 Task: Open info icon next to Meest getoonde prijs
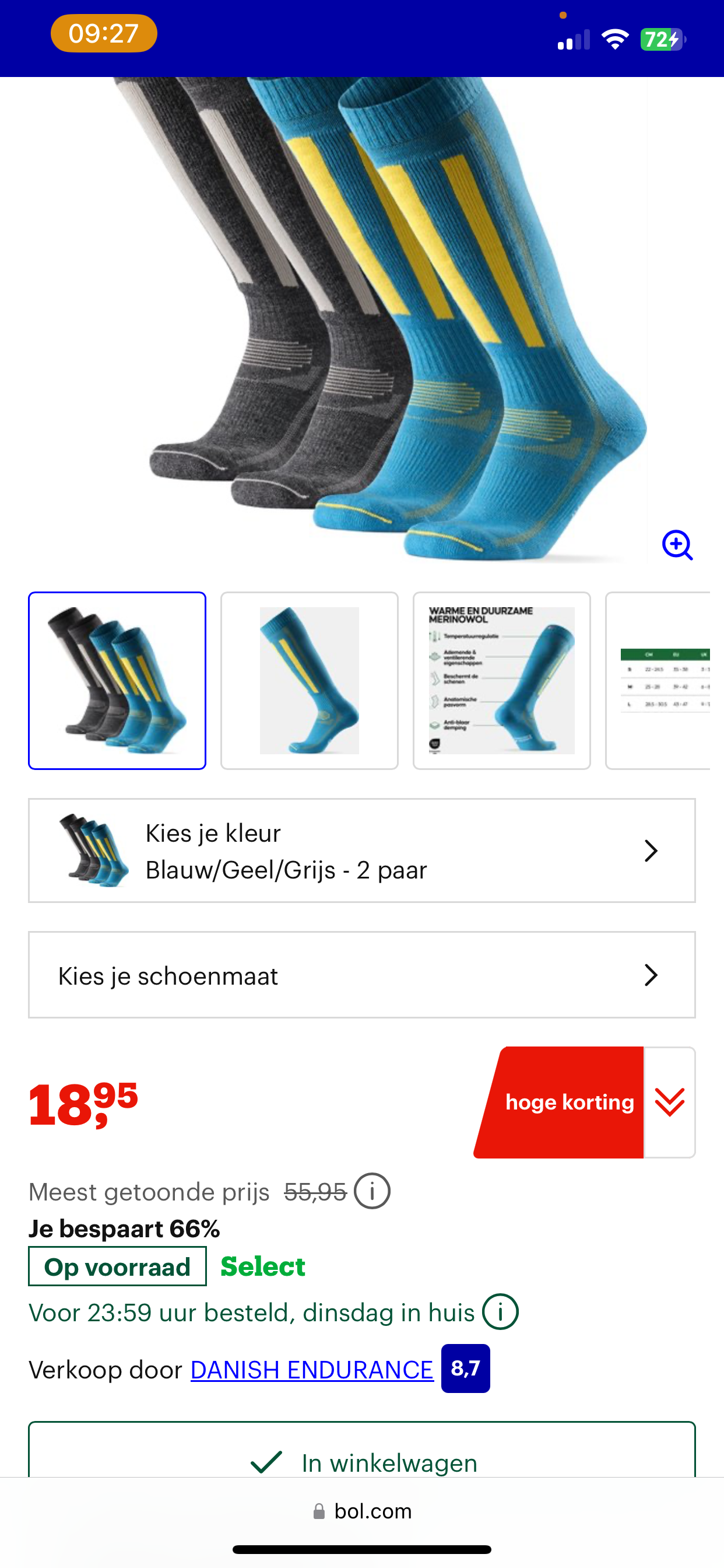click(372, 1191)
